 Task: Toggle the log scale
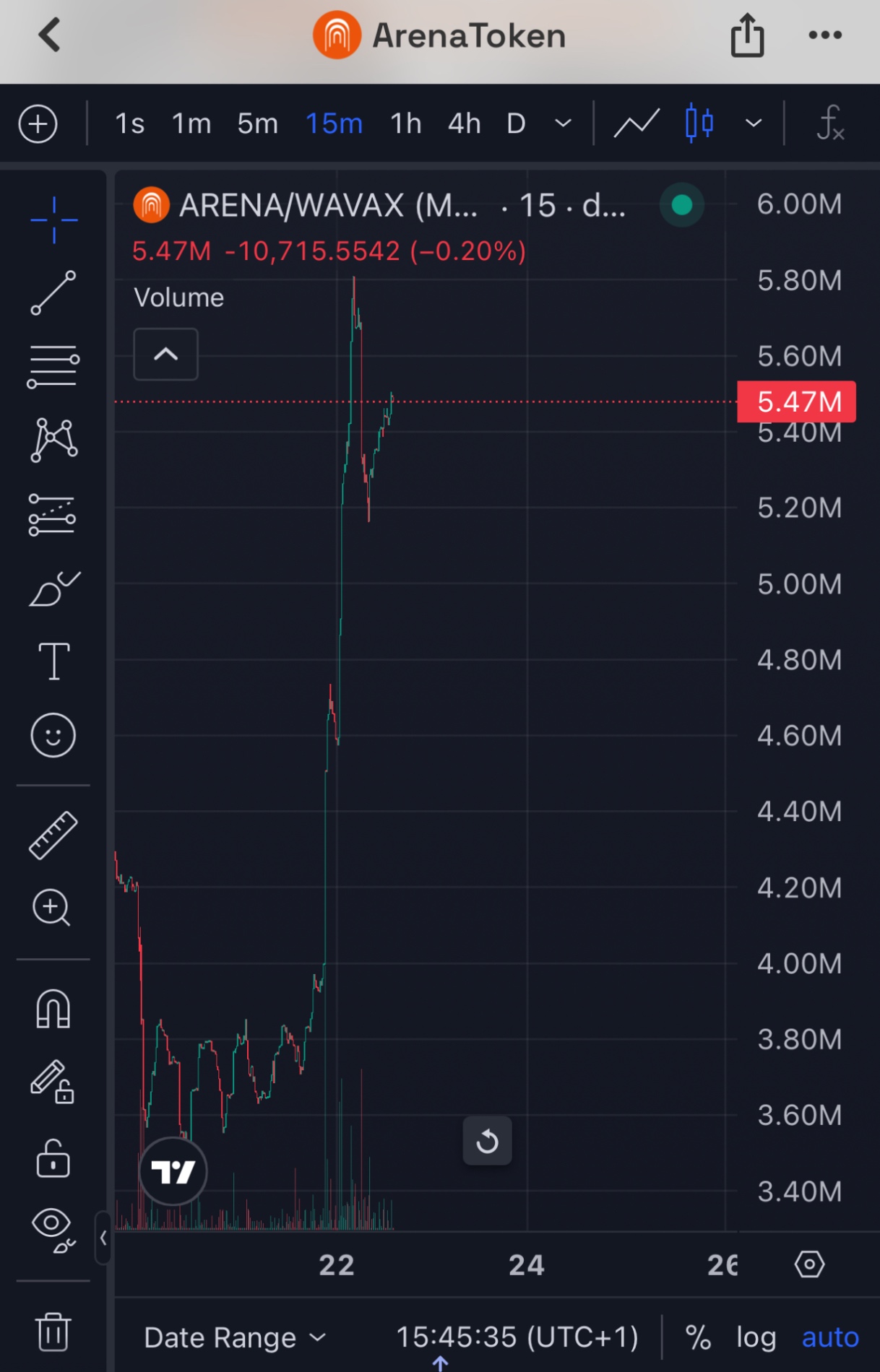coord(756,1337)
